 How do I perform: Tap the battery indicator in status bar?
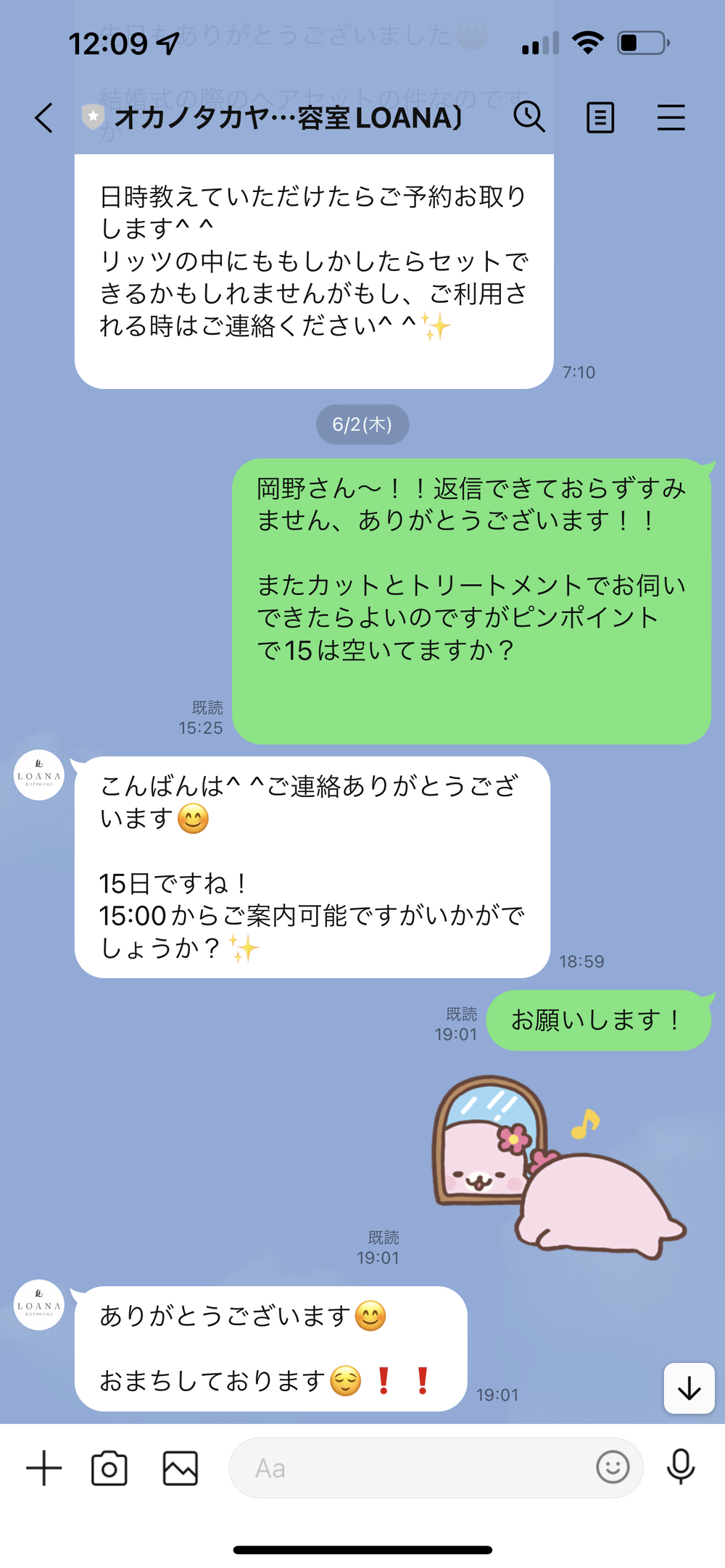[x=641, y=42]
